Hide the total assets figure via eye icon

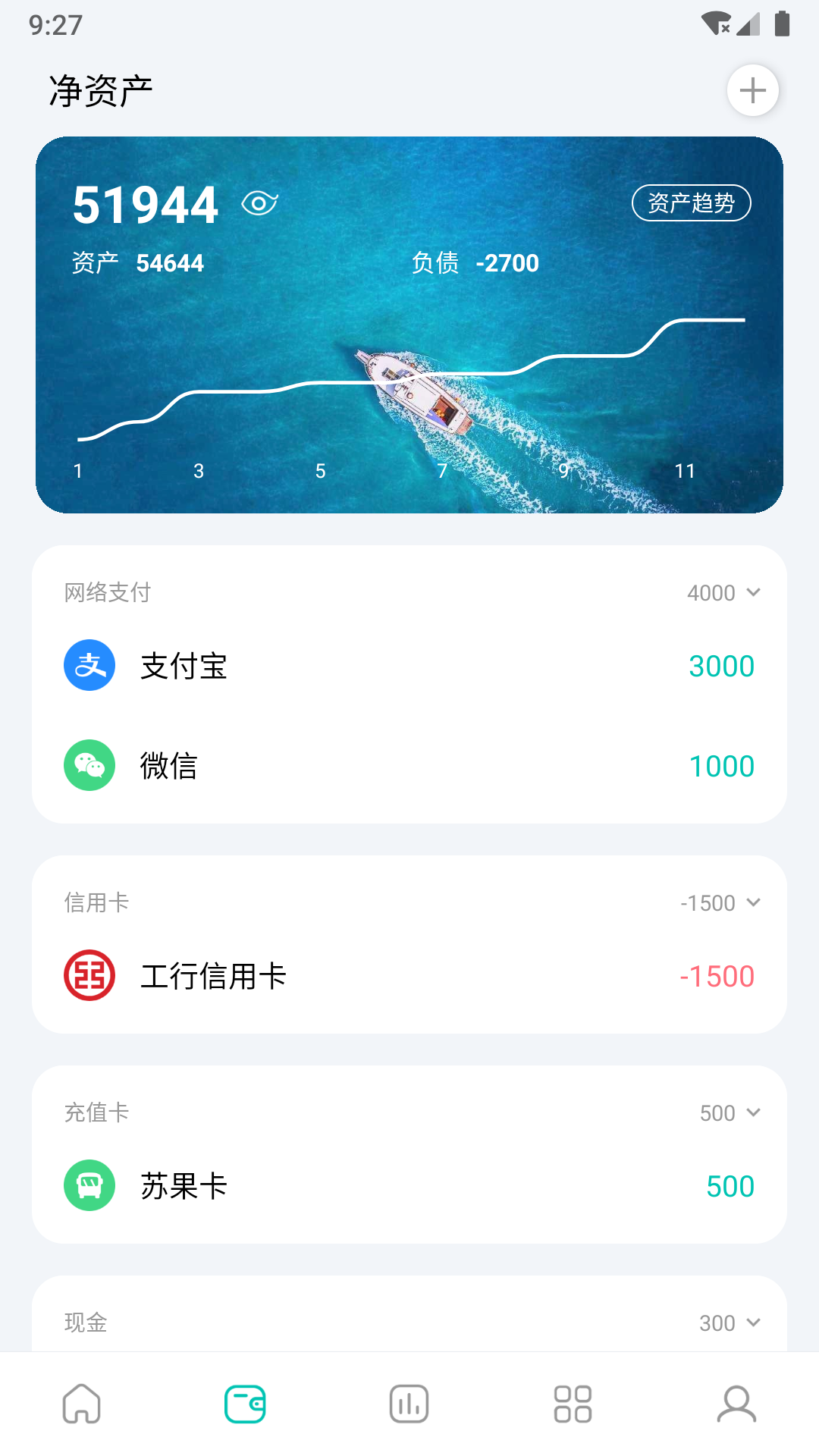tap(260, 202)
